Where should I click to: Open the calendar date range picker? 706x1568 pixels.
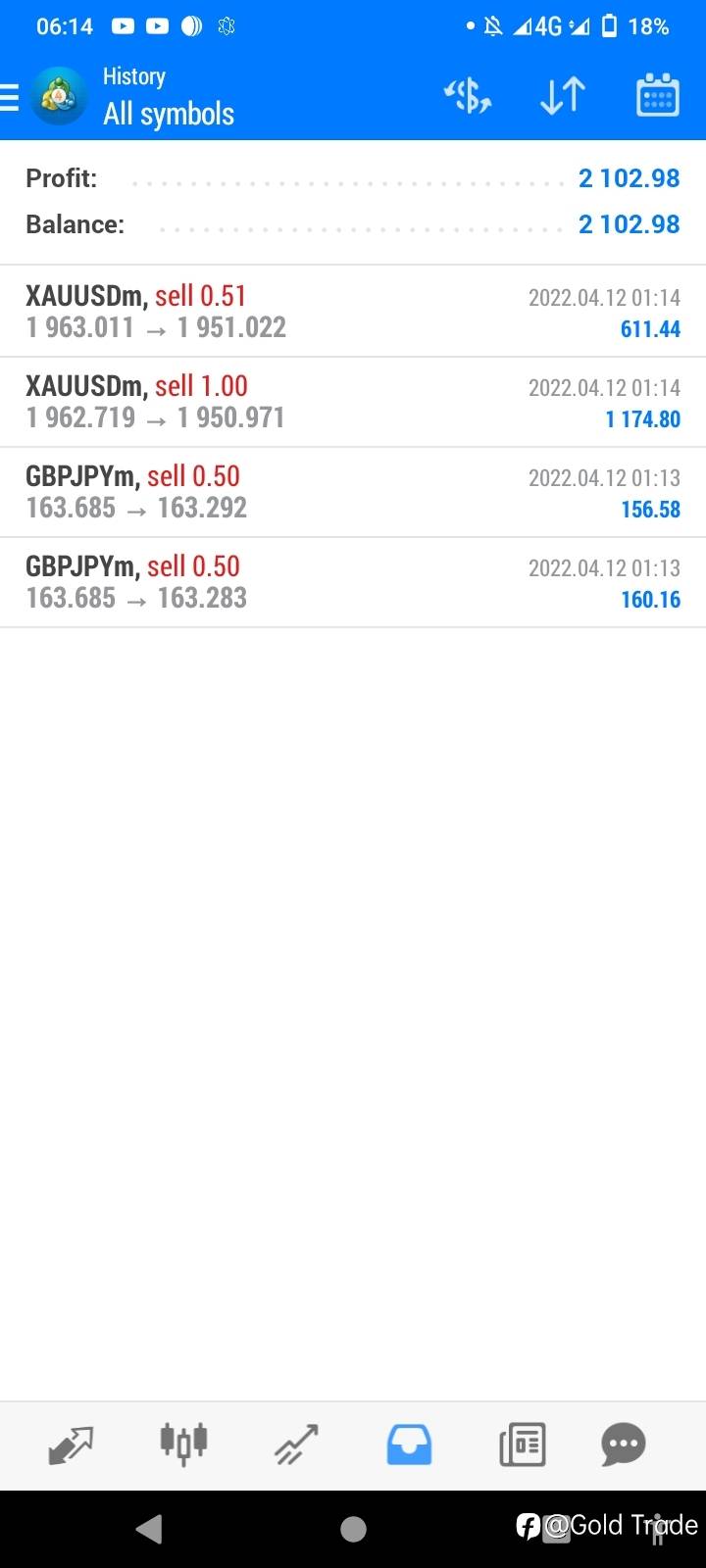point(657,96)
